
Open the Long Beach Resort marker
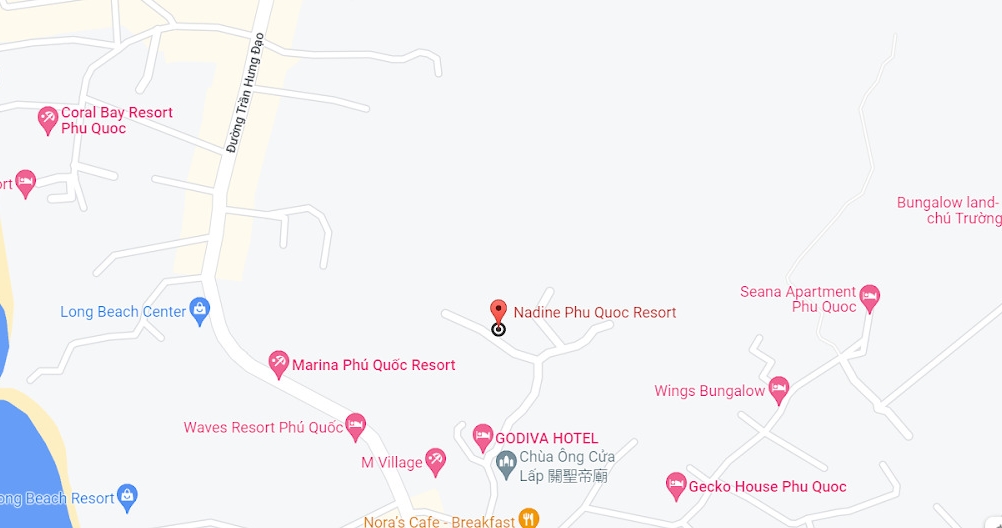click(127, 496)
